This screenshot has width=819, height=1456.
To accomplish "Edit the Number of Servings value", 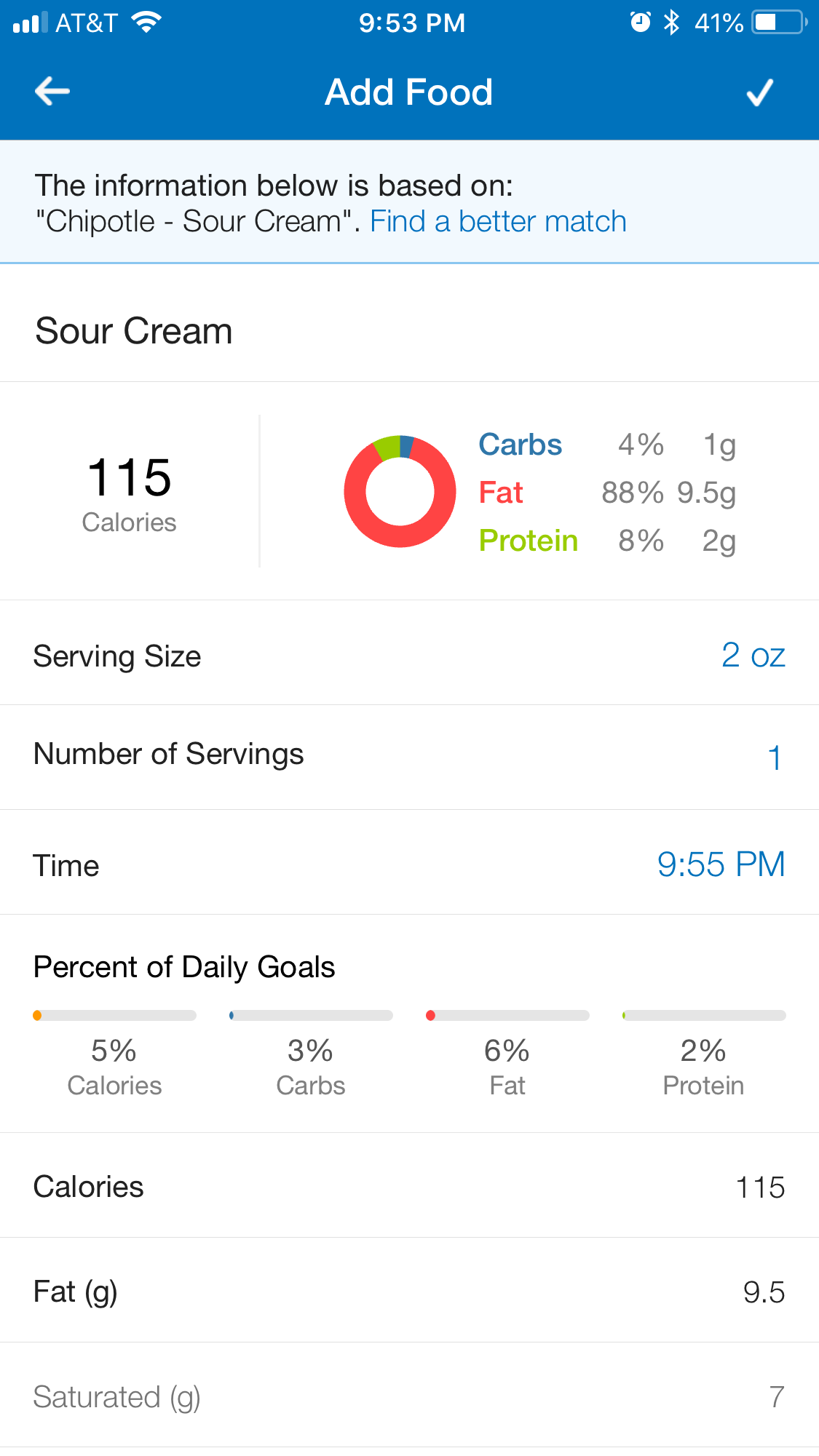I will tap(409, 757).
